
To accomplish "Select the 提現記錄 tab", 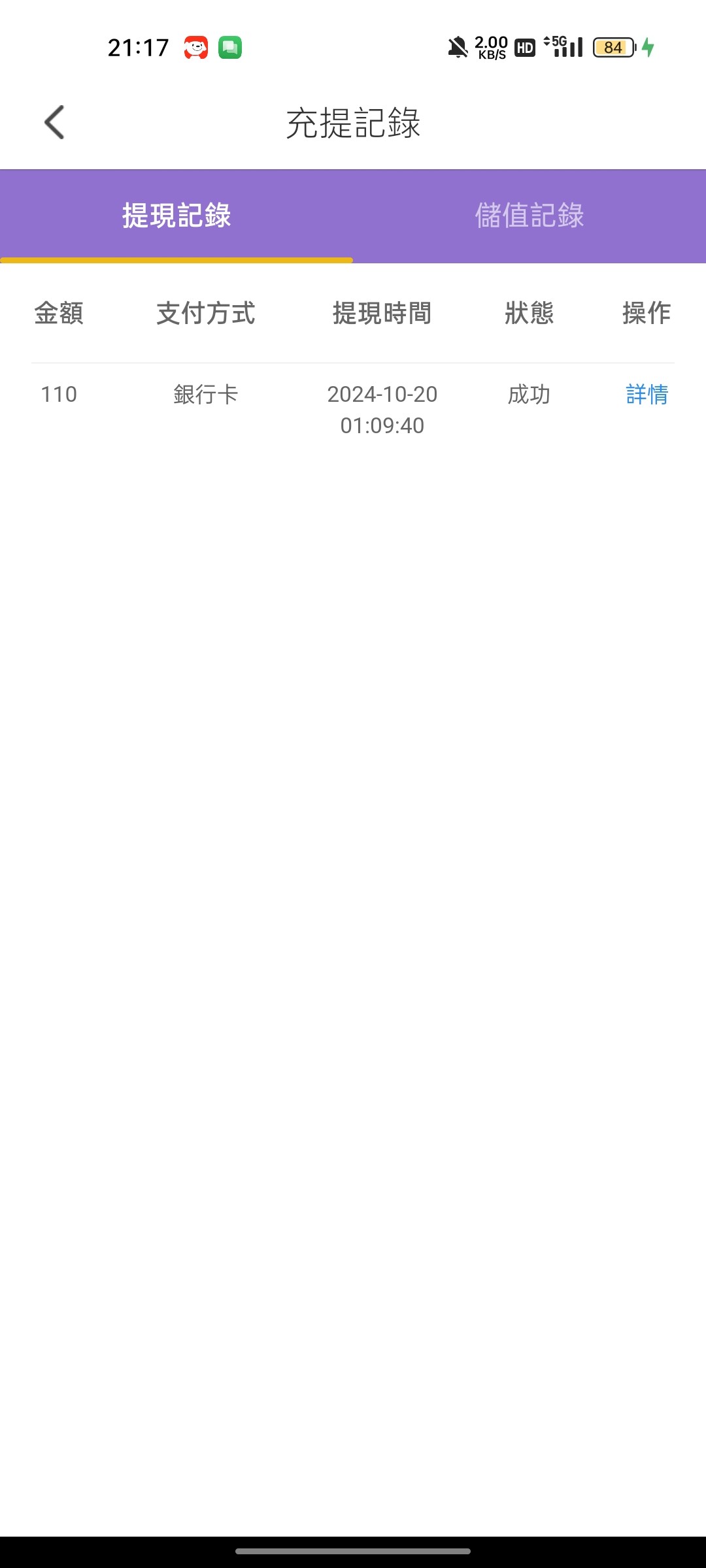I will (x=176, y=216).
